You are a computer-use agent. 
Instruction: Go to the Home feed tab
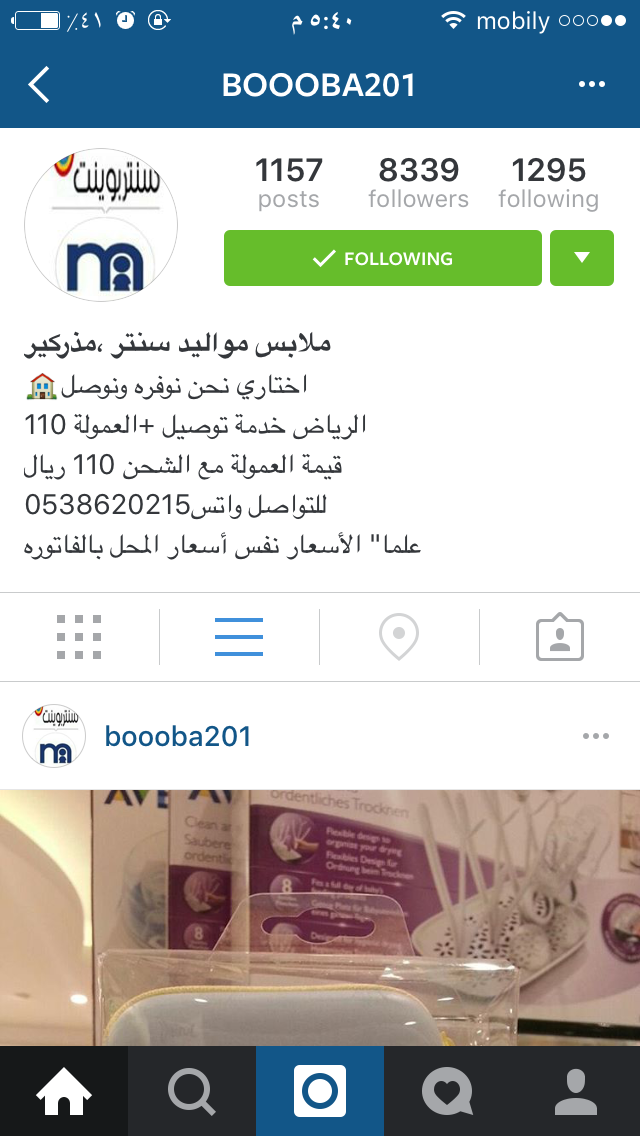(64, 1091)
